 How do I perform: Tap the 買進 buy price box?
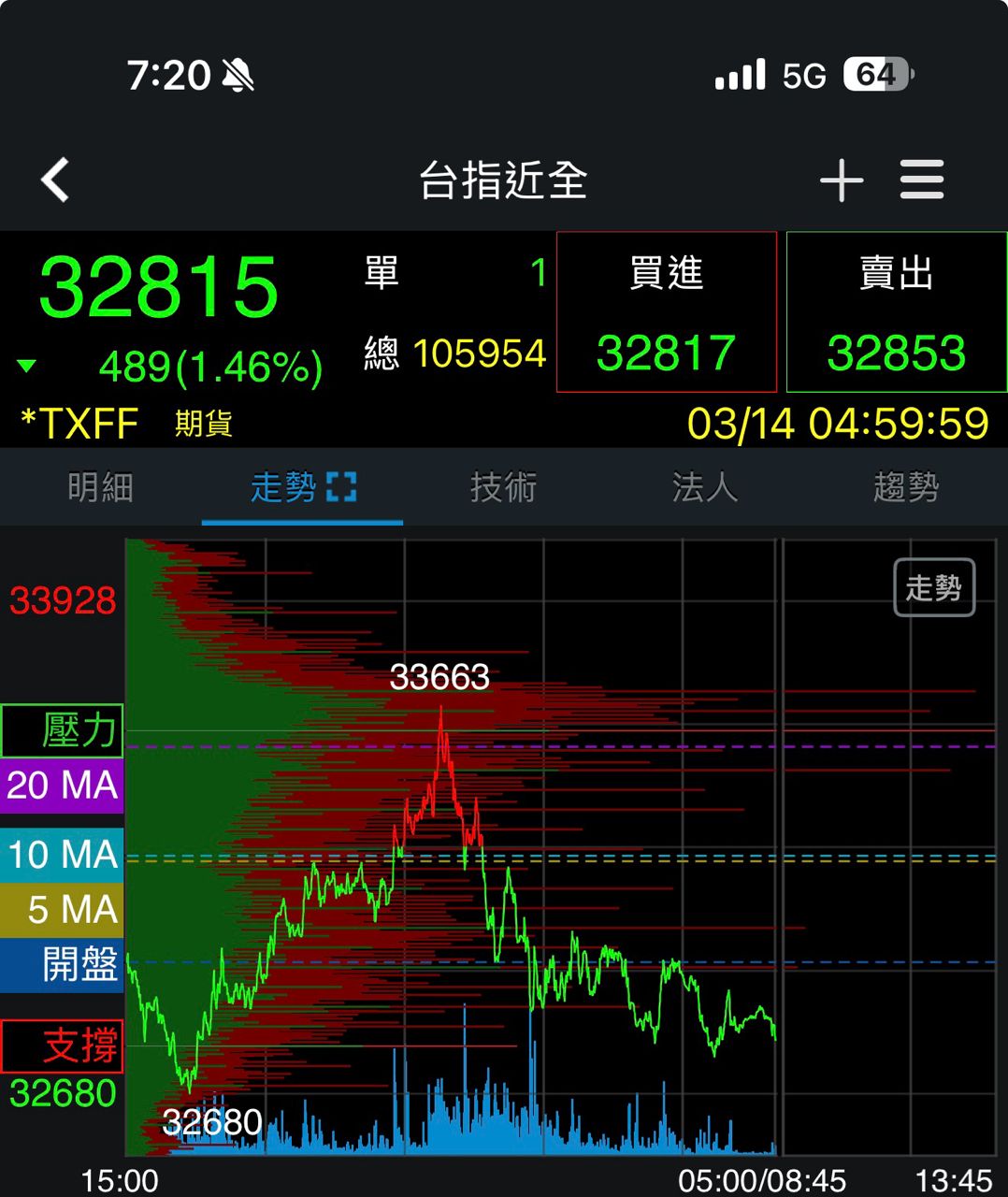coord(666,312)
